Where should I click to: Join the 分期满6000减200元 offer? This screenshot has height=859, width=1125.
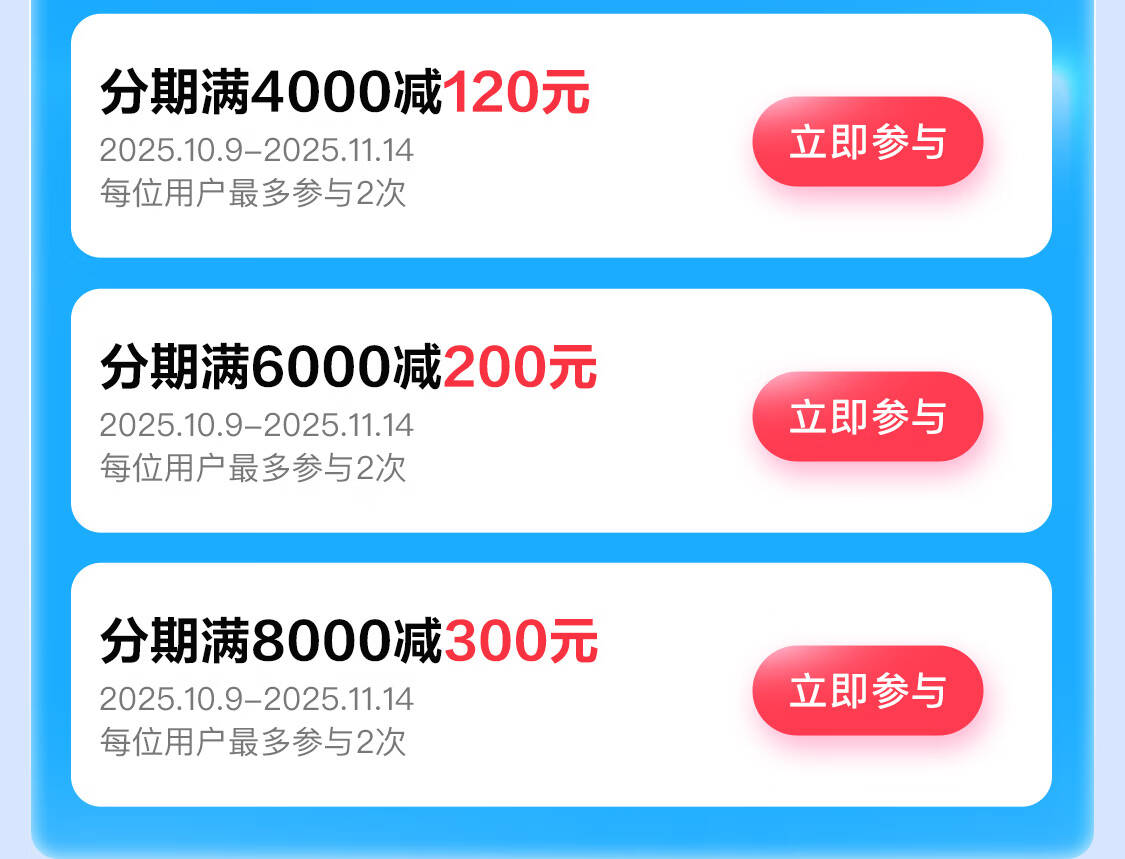(x=867, y=416)
